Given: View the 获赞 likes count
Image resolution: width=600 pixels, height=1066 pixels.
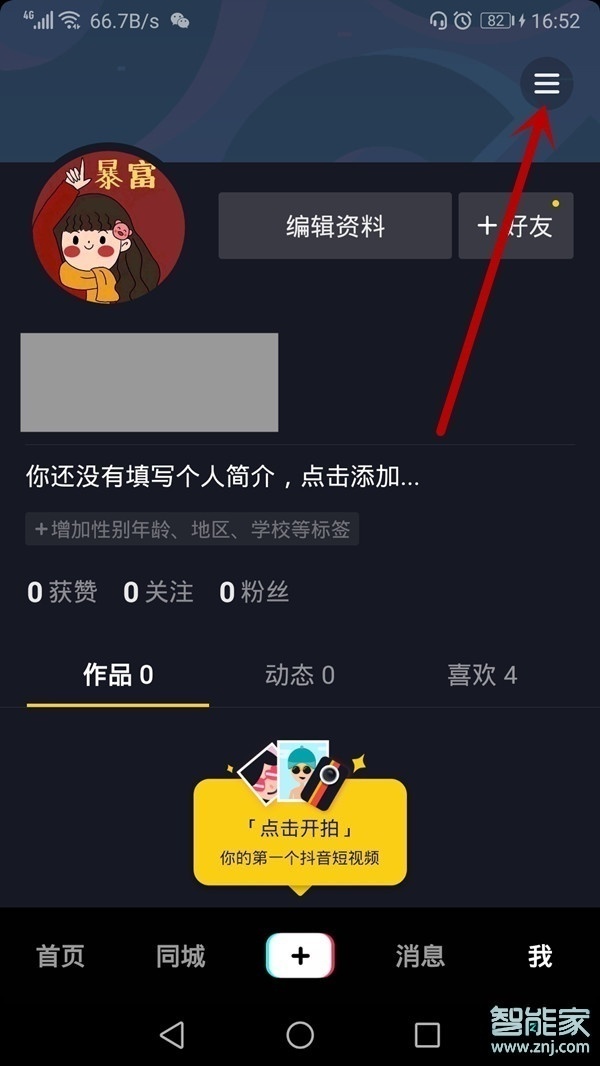Looking at the screenshot, I should point(62,592).
